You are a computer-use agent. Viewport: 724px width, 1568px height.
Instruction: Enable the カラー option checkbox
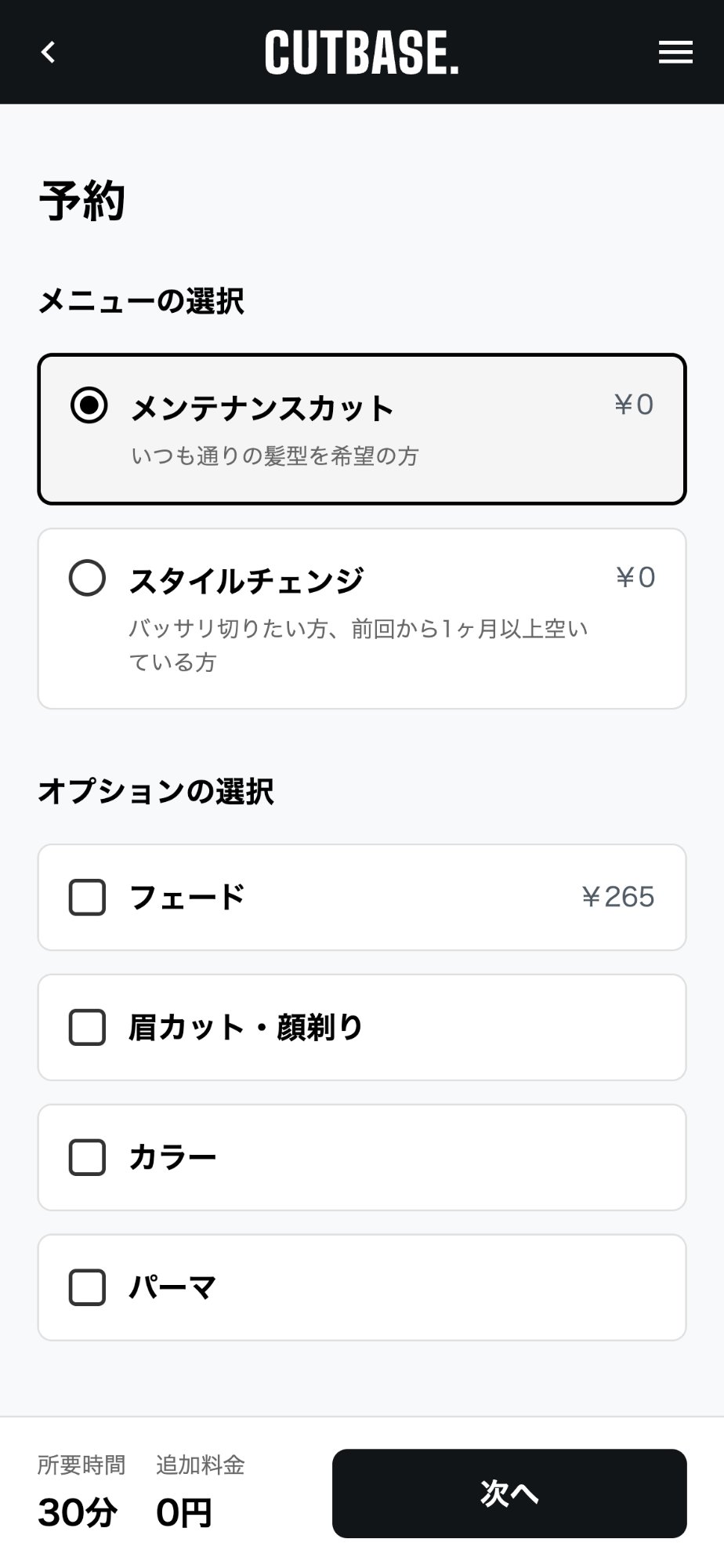pos(88,1157)
